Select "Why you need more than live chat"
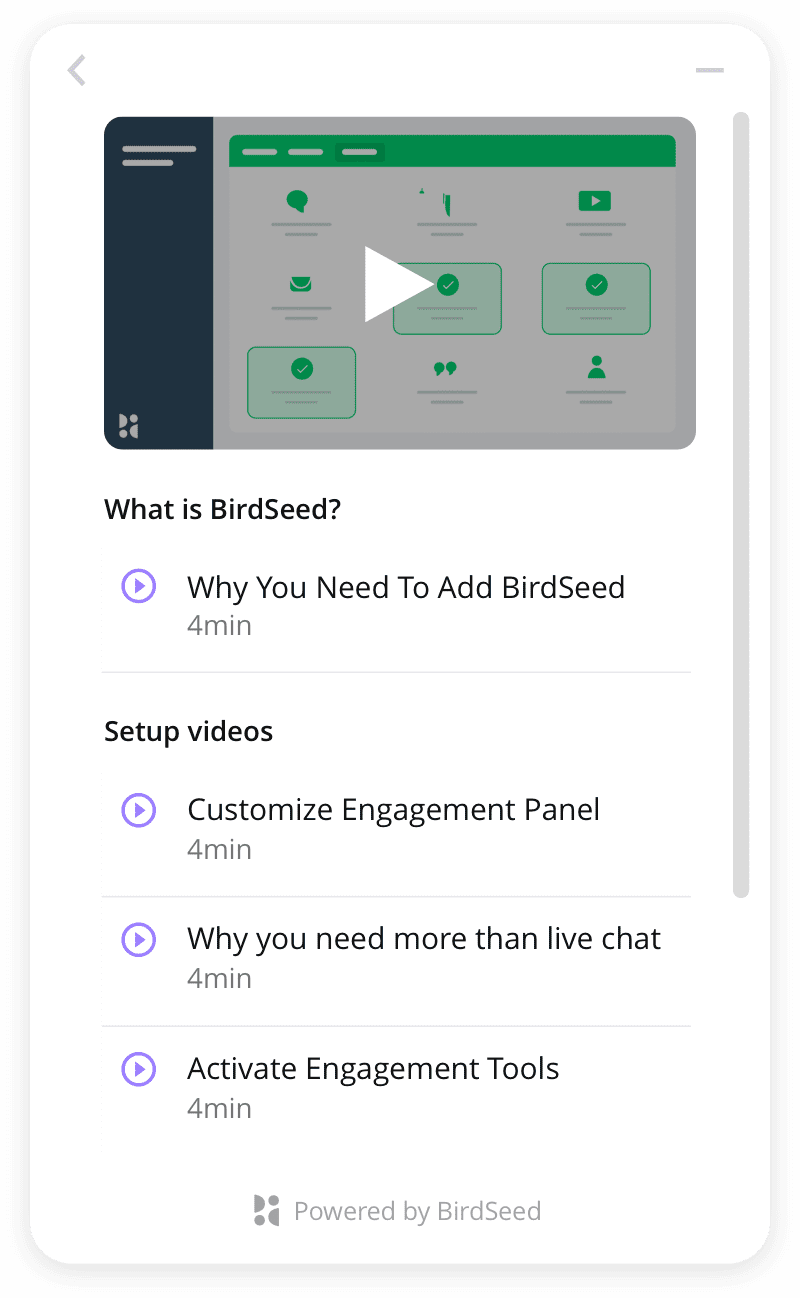Viewport: 800px width, 1298px height. [424, 940]
